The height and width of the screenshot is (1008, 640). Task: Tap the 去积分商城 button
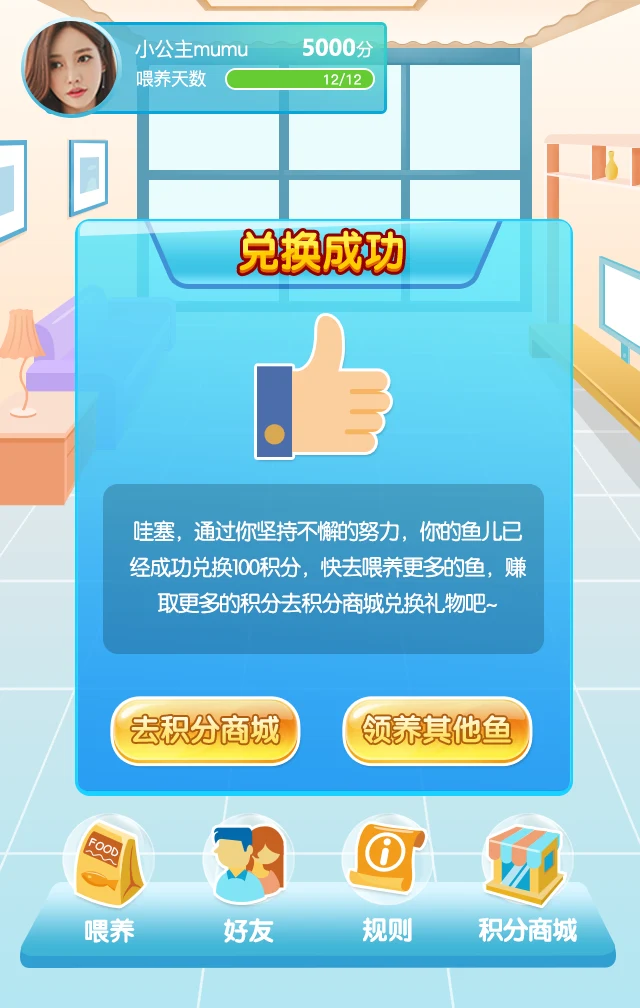point(205,731)
